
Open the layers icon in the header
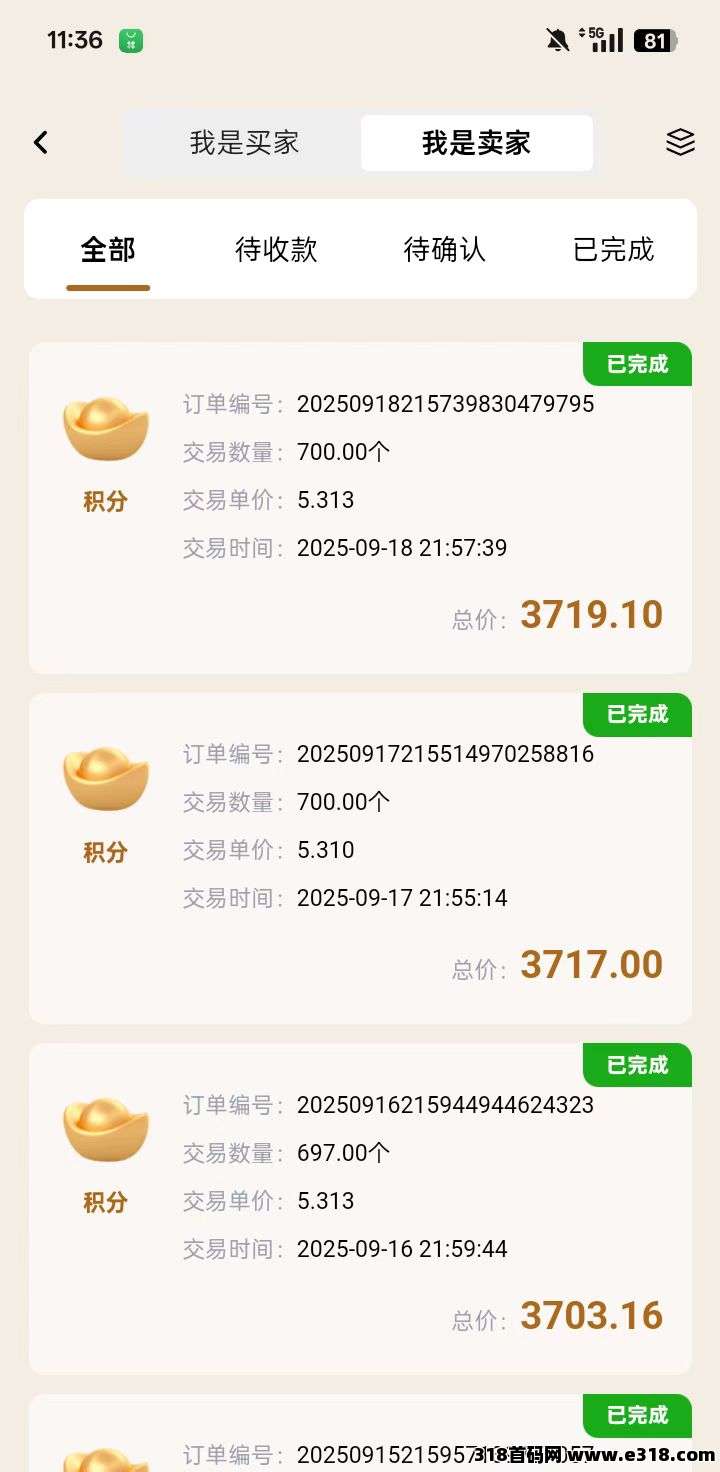pyautogui.click(x=680, y=143)
